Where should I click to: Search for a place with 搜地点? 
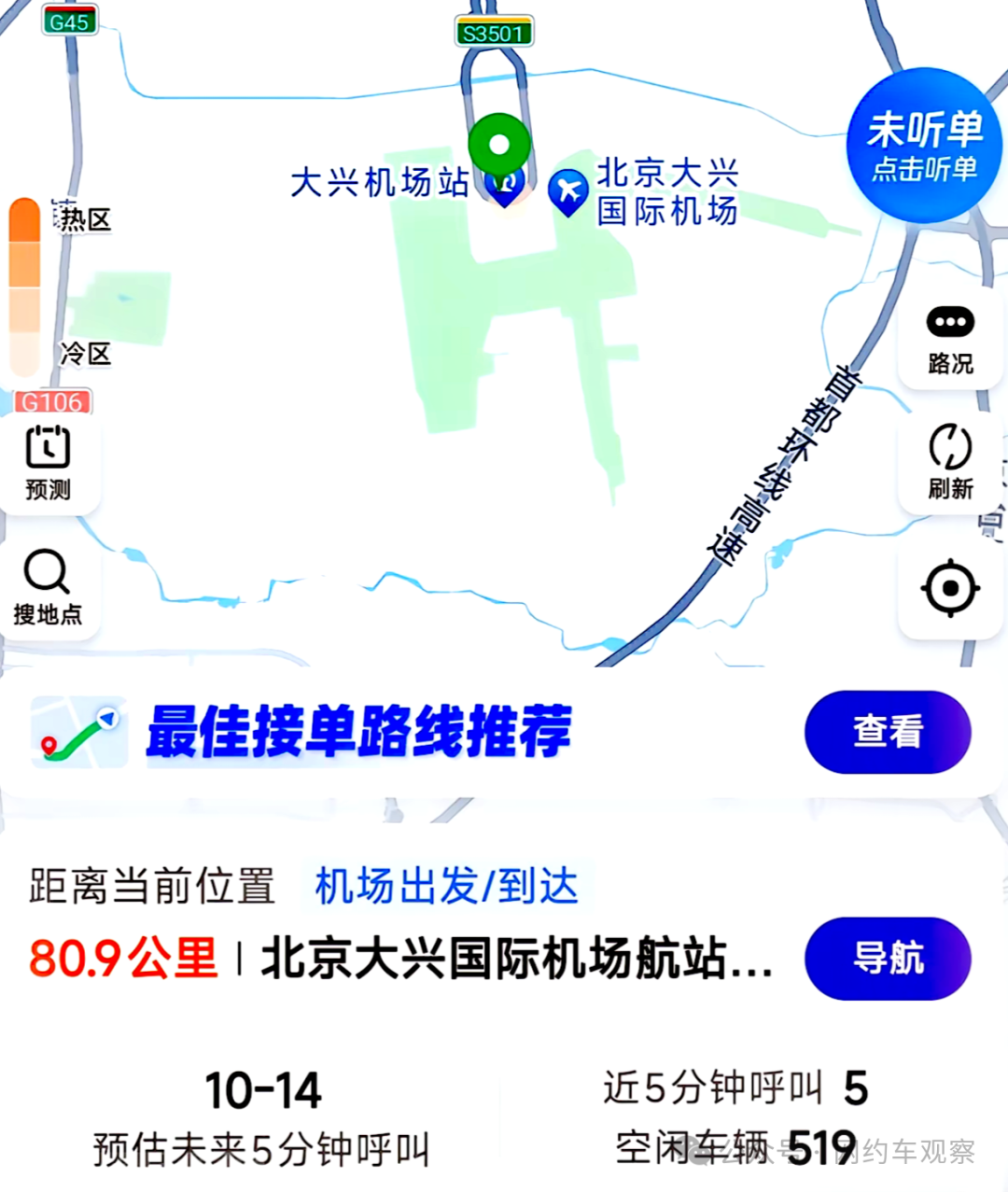point(48,588)
